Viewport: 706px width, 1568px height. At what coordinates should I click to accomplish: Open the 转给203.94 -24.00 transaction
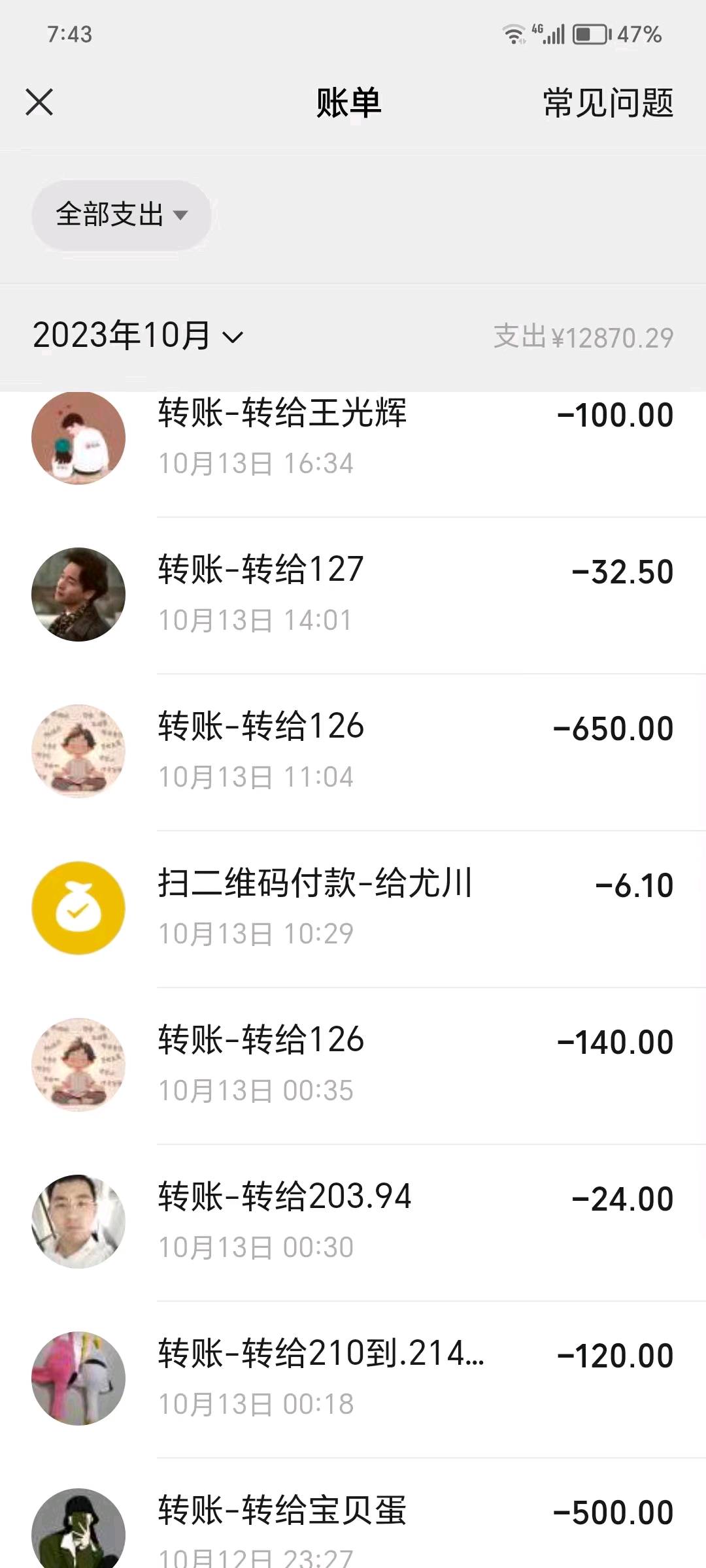(x=353, y=1222)
